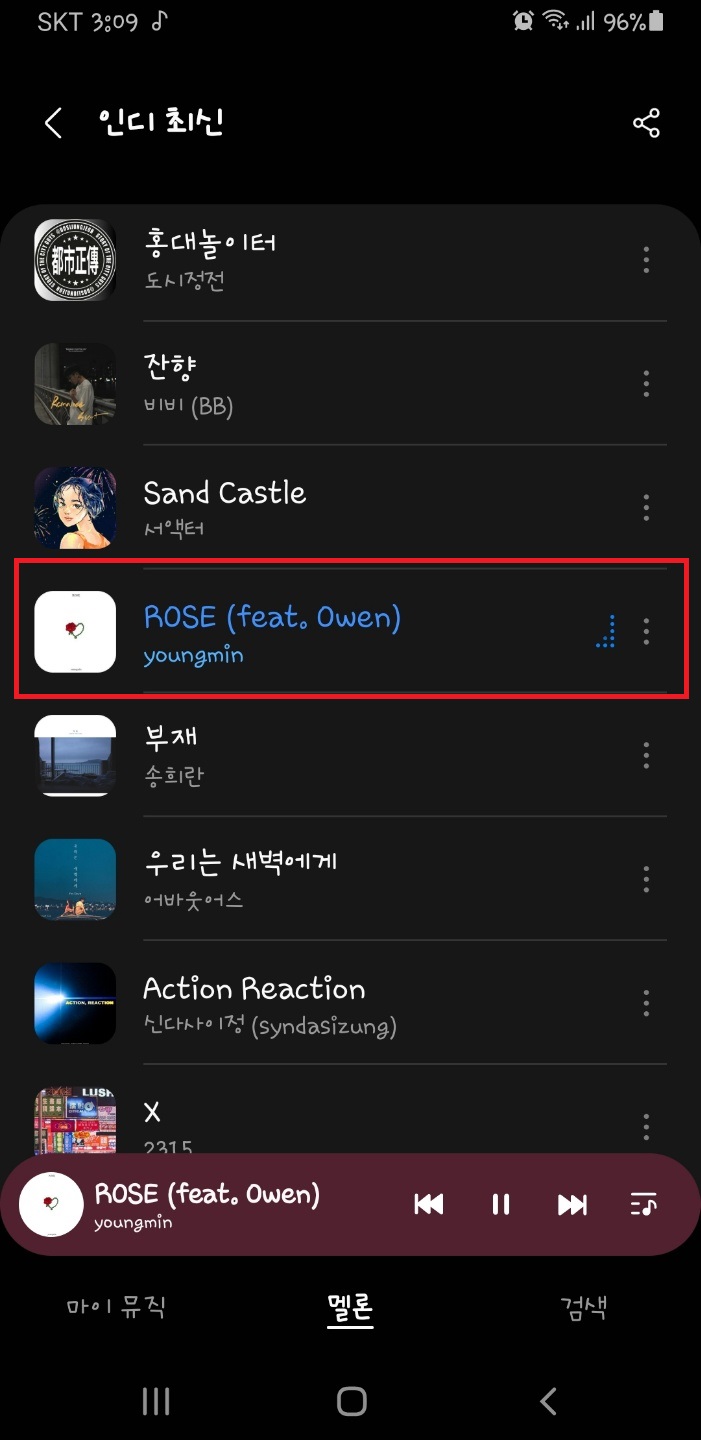Play Action Reaction by 신다사이정
The image size is (701, 1440).
(300, 1003)
